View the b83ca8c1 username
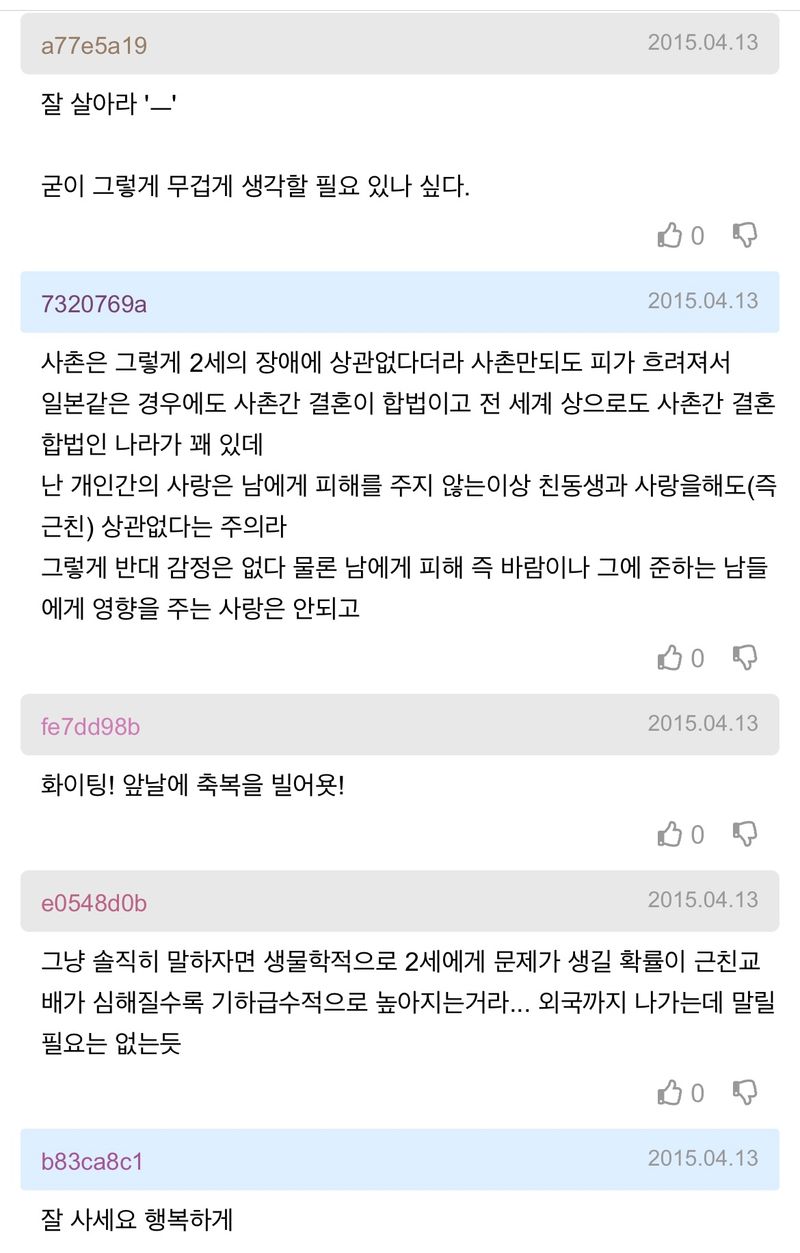Viewport: 800px width, 1253px height. 92,1161
